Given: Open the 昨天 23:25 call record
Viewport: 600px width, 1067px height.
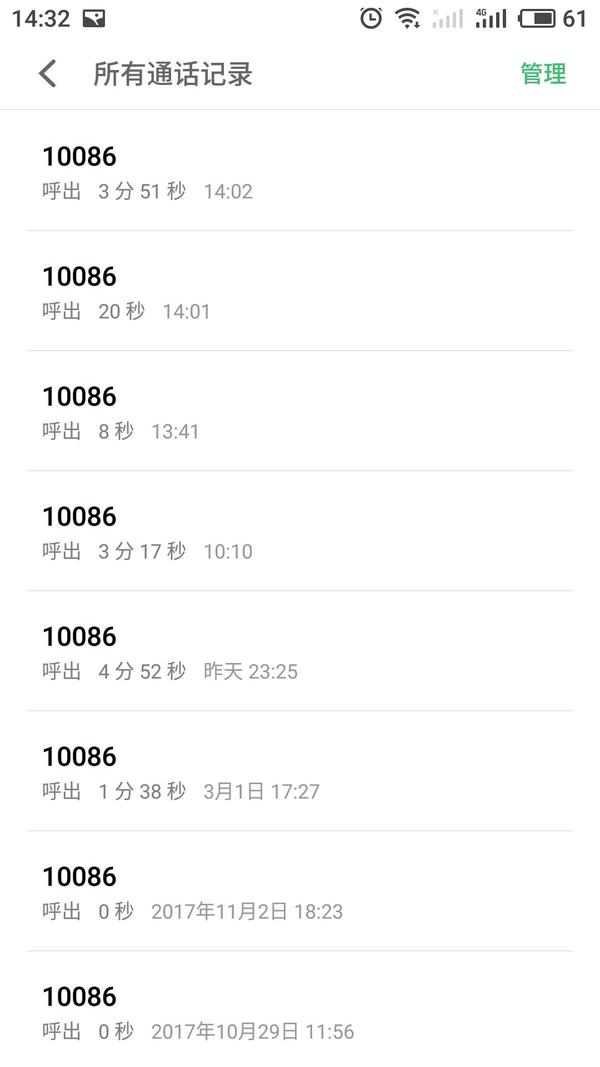Looking at the screenshot, I should (x=300, y=651).
